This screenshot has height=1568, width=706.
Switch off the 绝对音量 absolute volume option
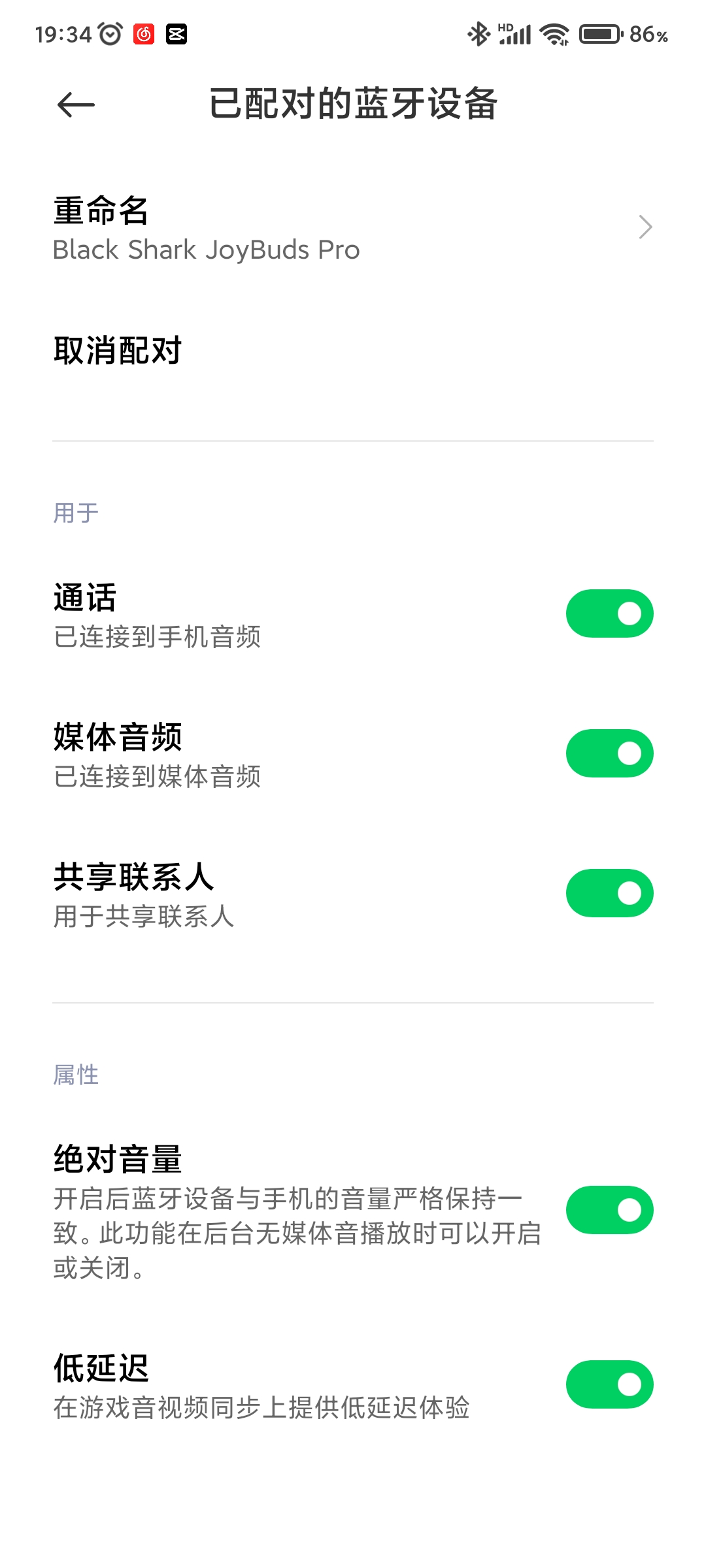pyautogui.click(x=609, y=1210)
